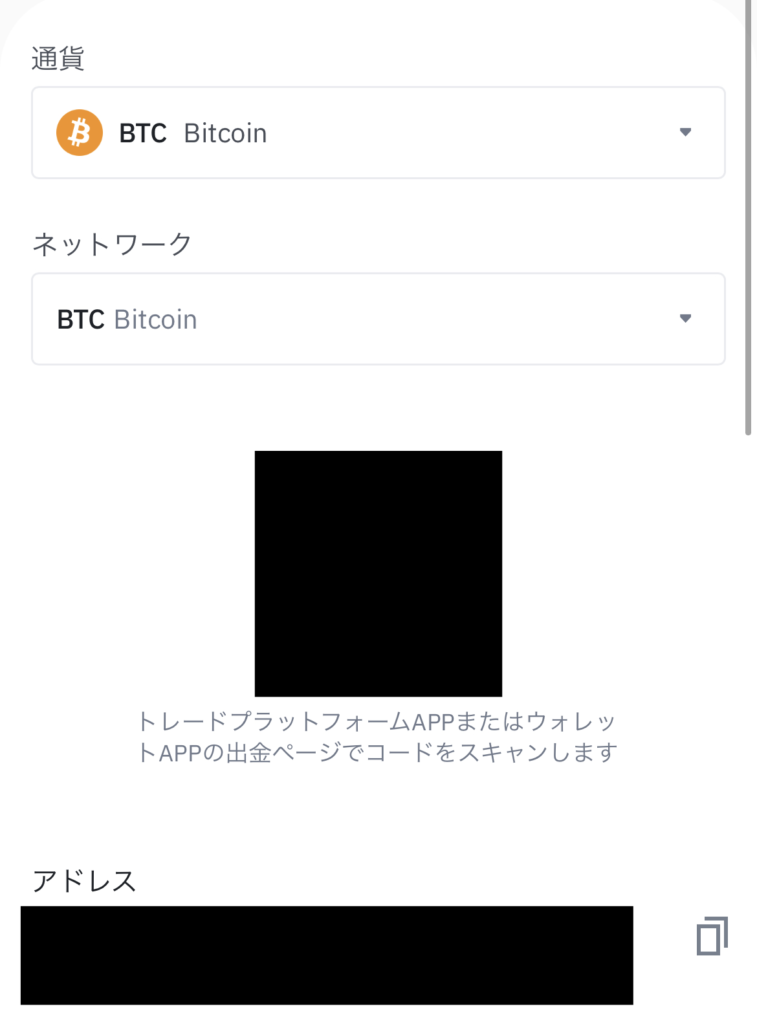
Task: Open the 通貨 currency dropdown
Action: tap(378, 132)
